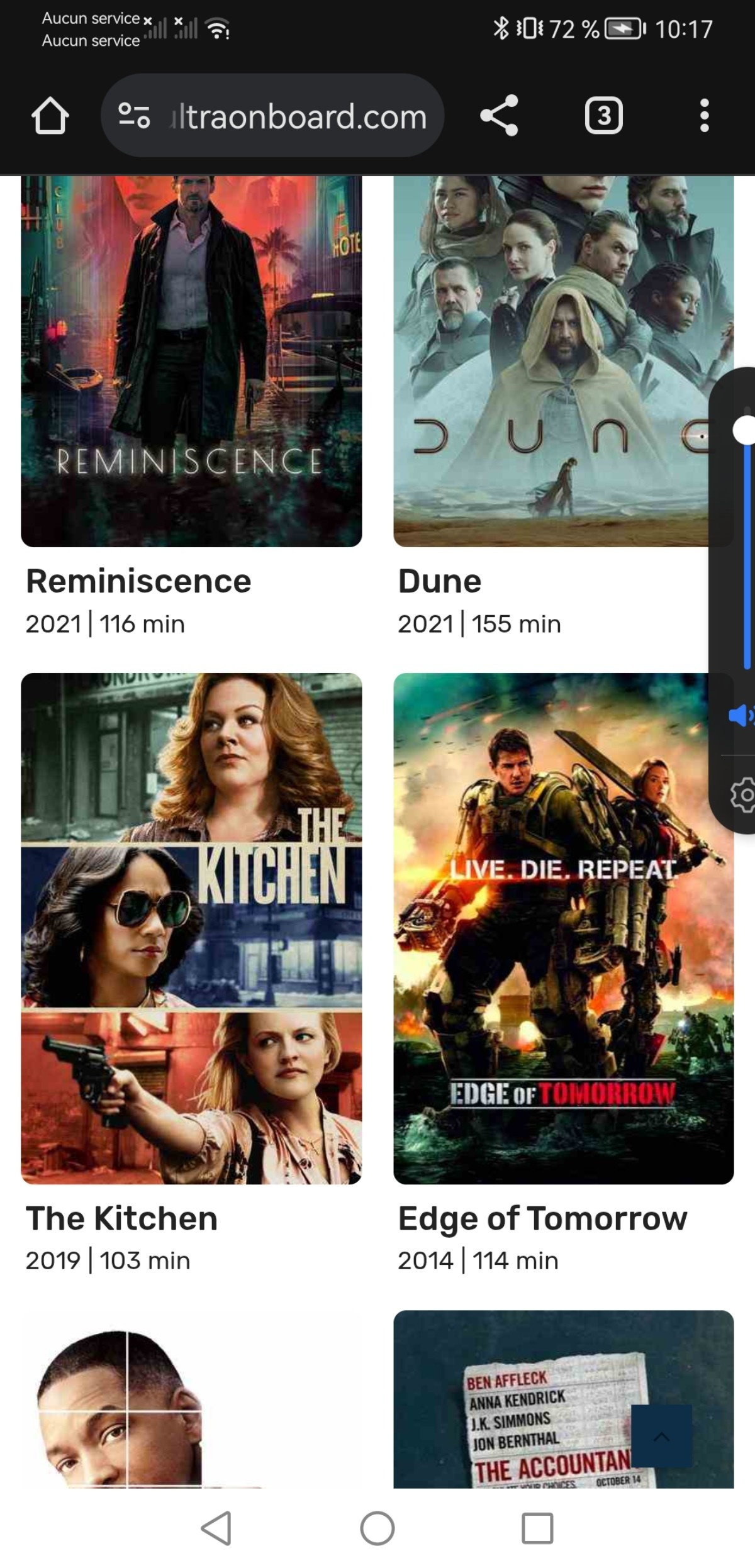Tap the ultraonboard.com address bar
Image resolution: width=755 pixels, height=1568 pixels.
pyautogui.click(x=272, y=116)
